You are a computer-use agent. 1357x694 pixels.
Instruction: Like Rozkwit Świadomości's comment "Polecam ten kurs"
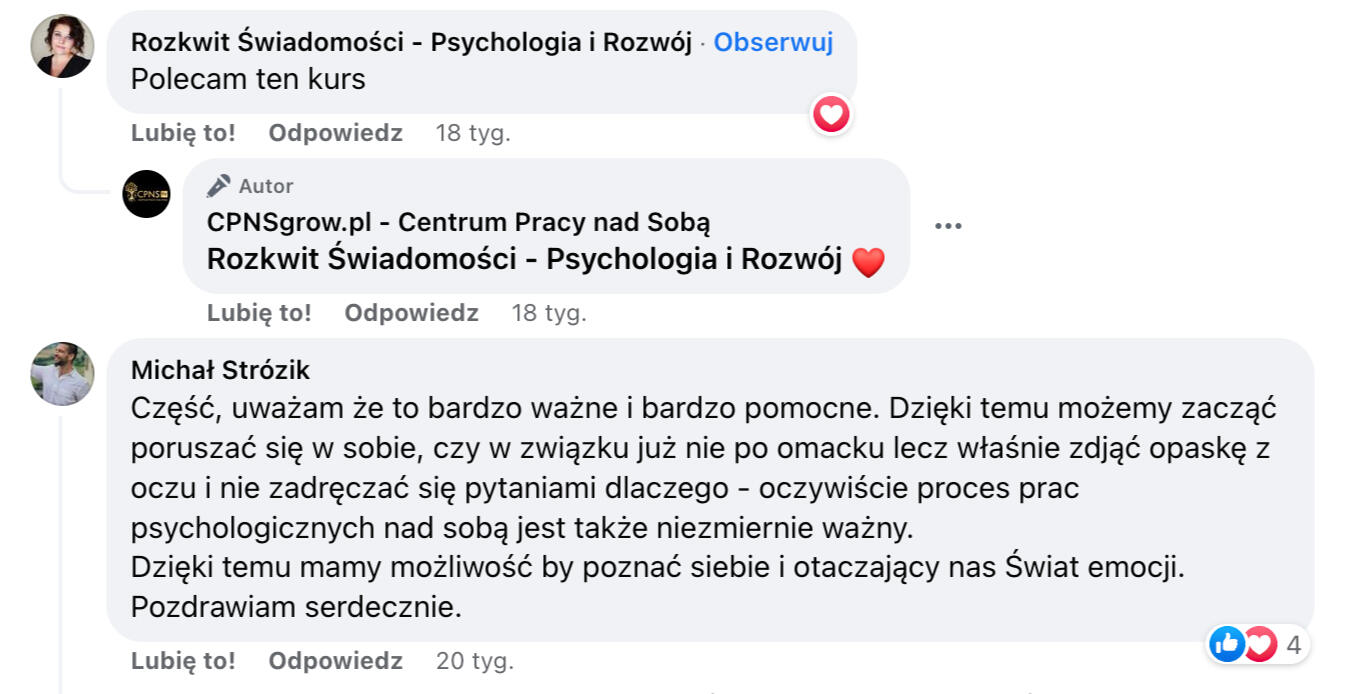pos(183,133)
